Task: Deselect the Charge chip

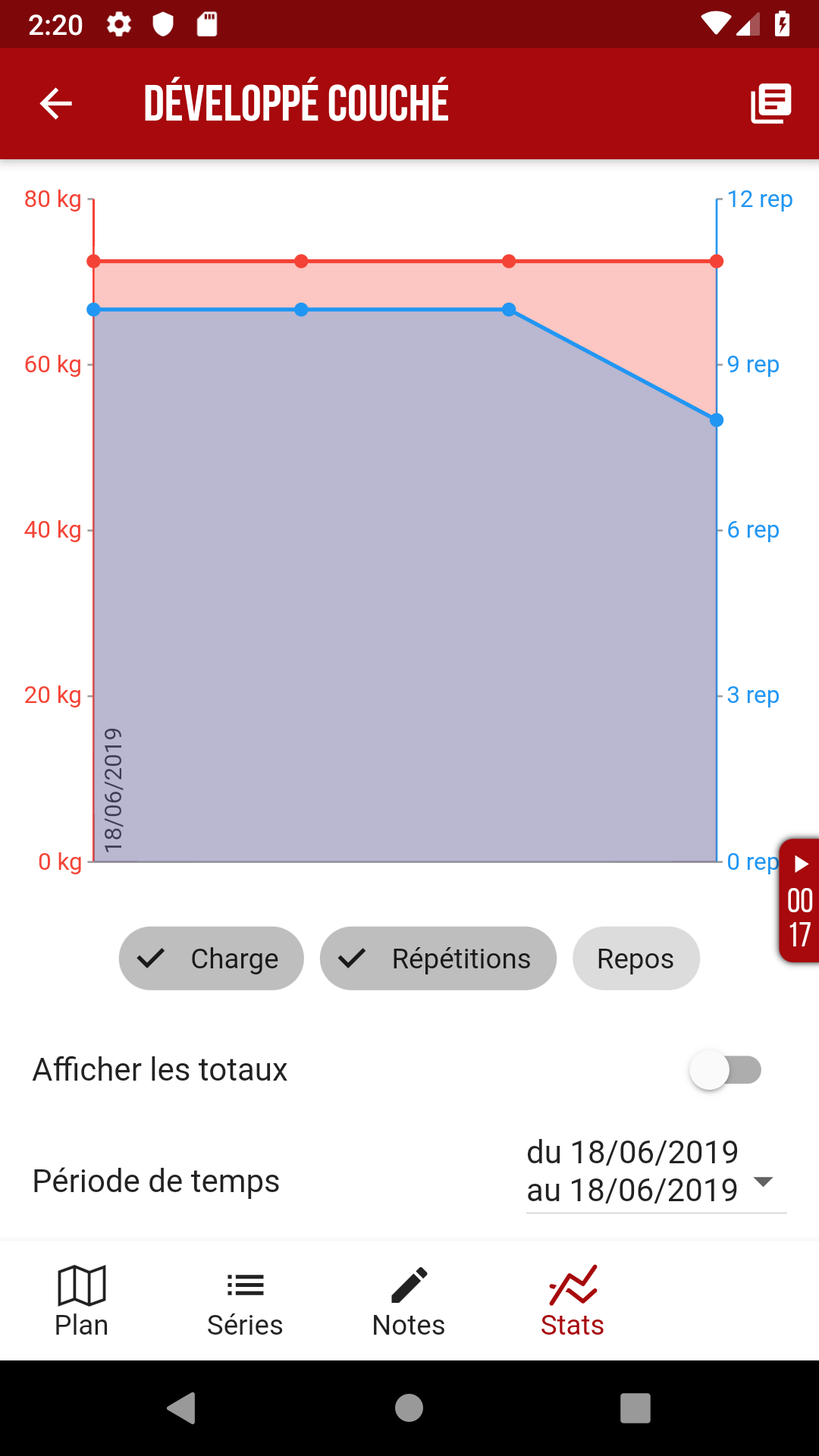Action: point(212,959)
